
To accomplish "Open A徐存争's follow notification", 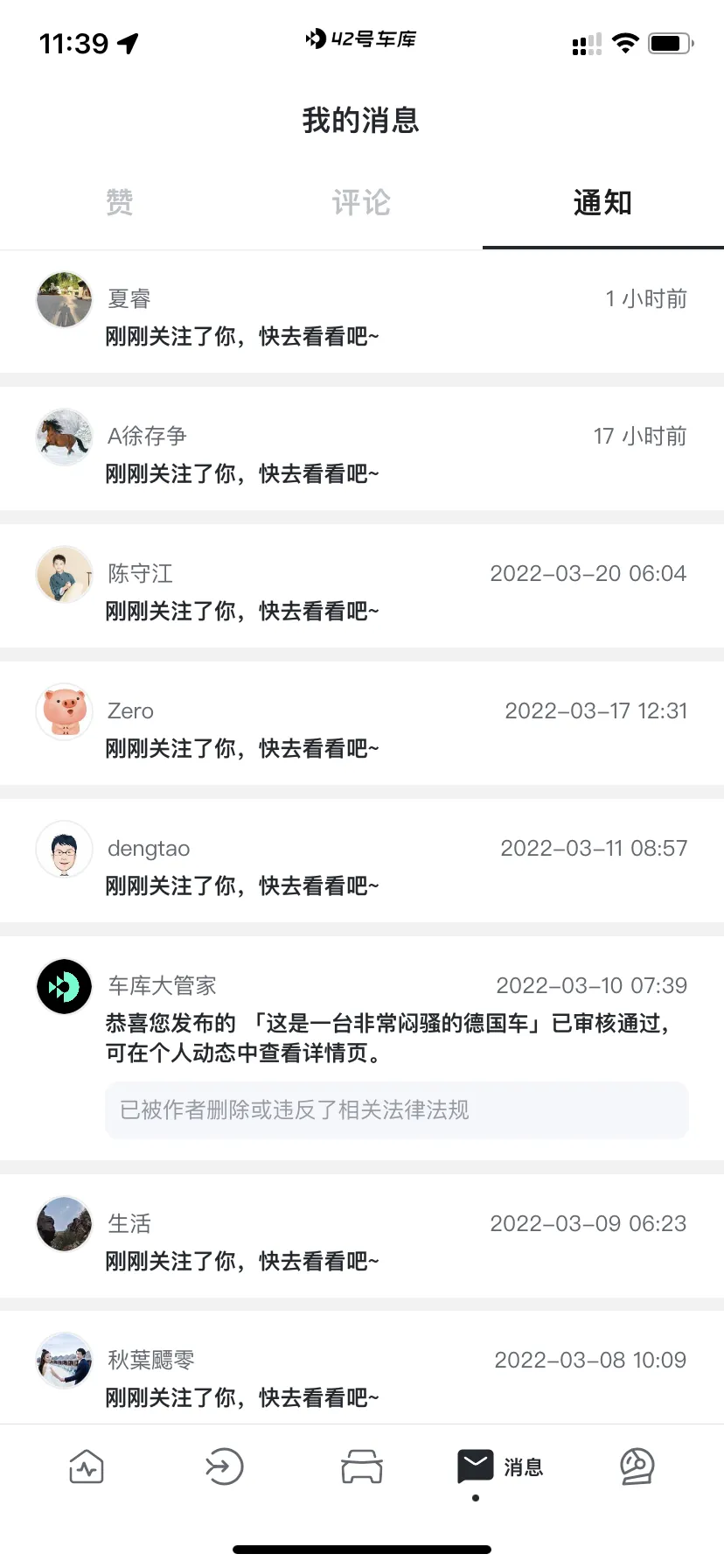I will (x=362, y=454).
